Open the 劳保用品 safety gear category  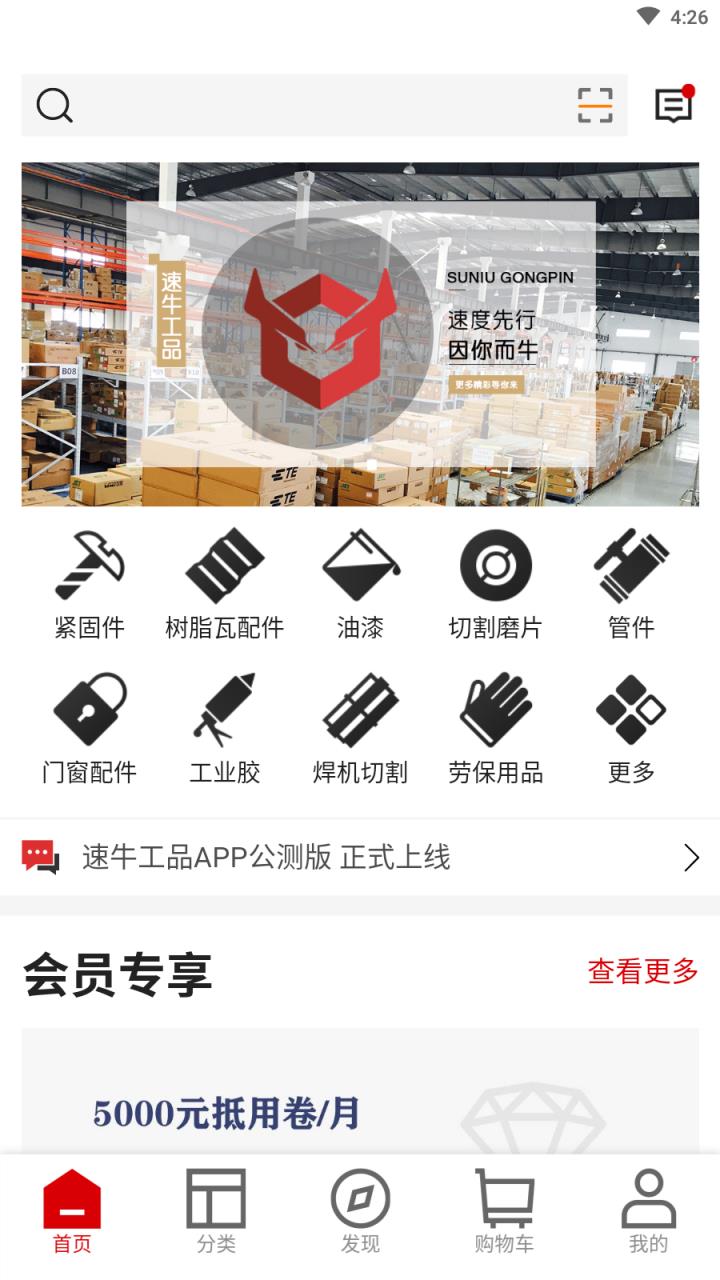click(x=495, y=725)
